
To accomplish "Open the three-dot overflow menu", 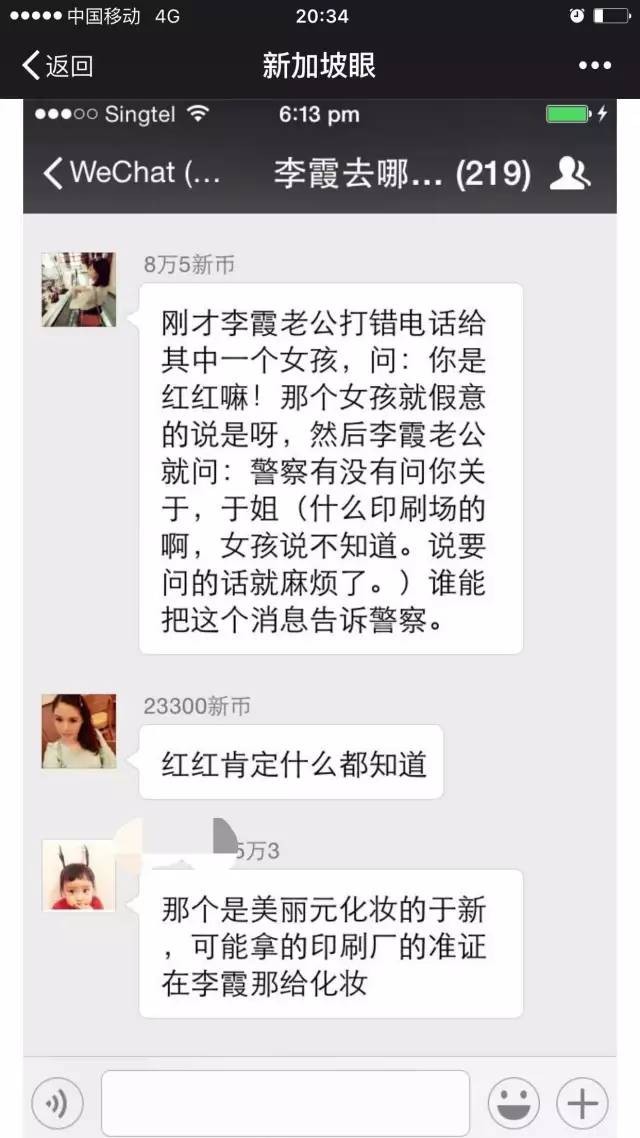I will tap(594, 66).
